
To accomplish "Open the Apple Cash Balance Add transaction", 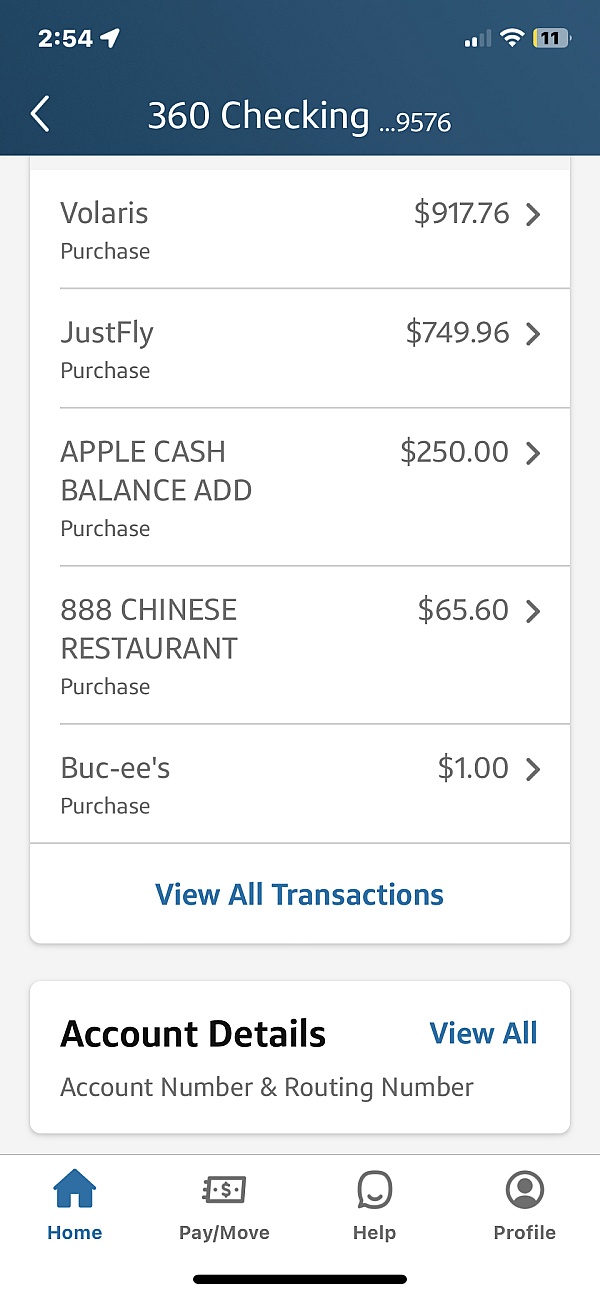I will [x=300, y=488].
